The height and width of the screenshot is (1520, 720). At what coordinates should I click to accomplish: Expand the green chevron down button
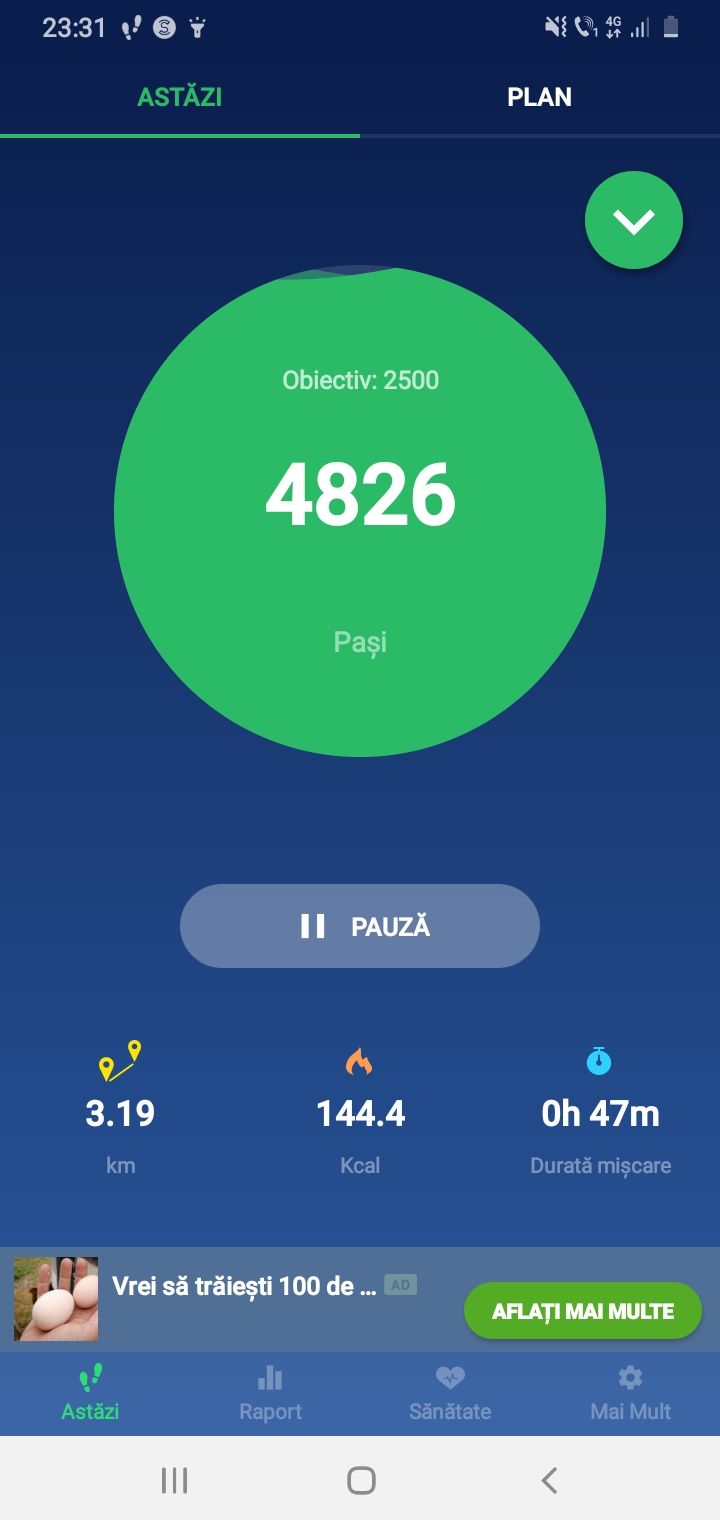point(634,221)
